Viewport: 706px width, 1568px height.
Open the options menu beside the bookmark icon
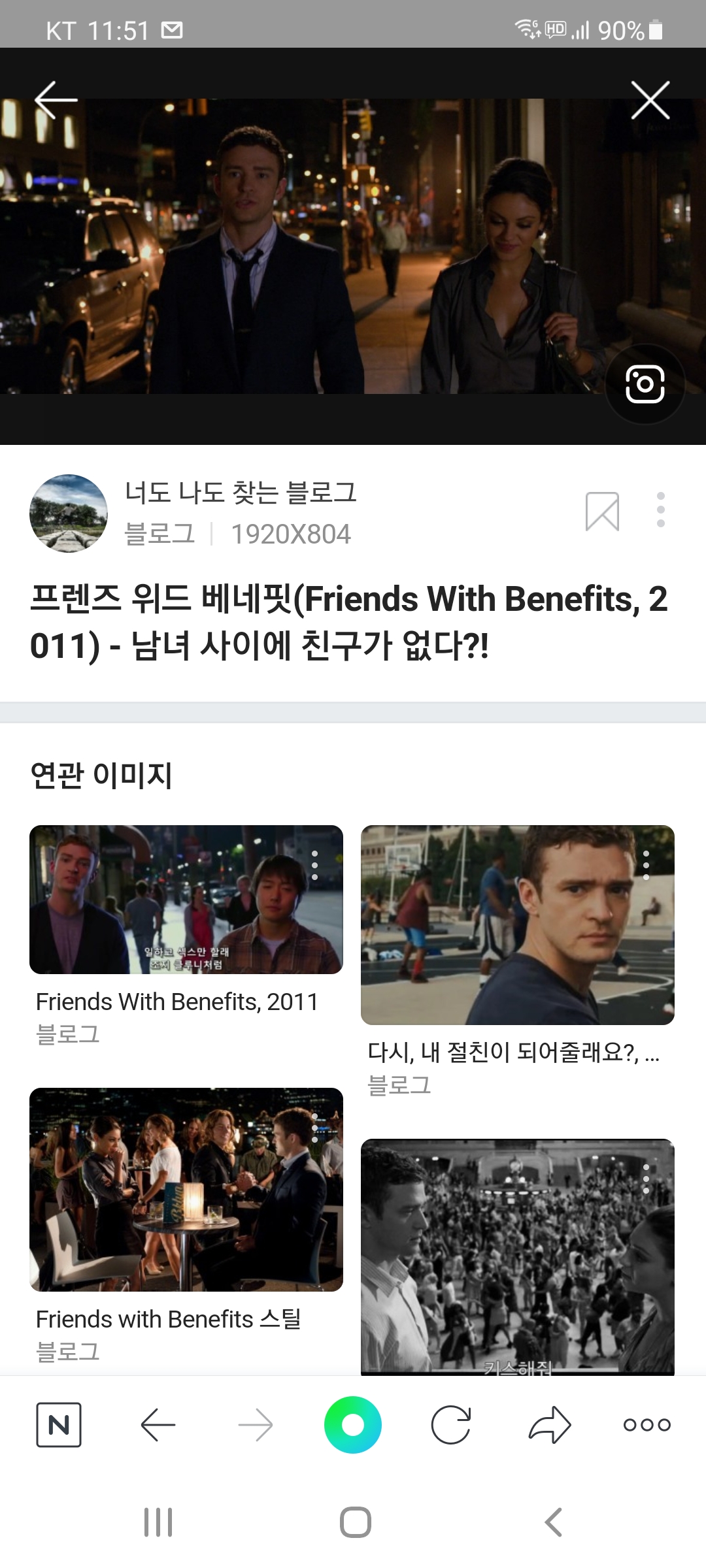[661, 510]
